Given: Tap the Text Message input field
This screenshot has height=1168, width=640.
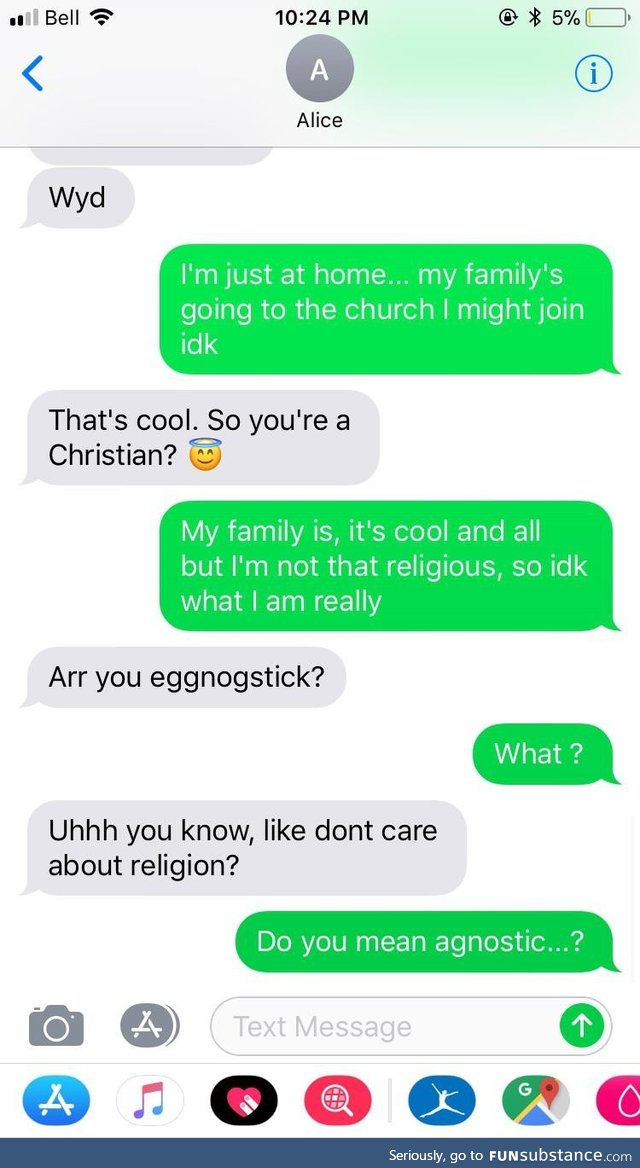Looking at the screenshot, I should point(385,1026).
